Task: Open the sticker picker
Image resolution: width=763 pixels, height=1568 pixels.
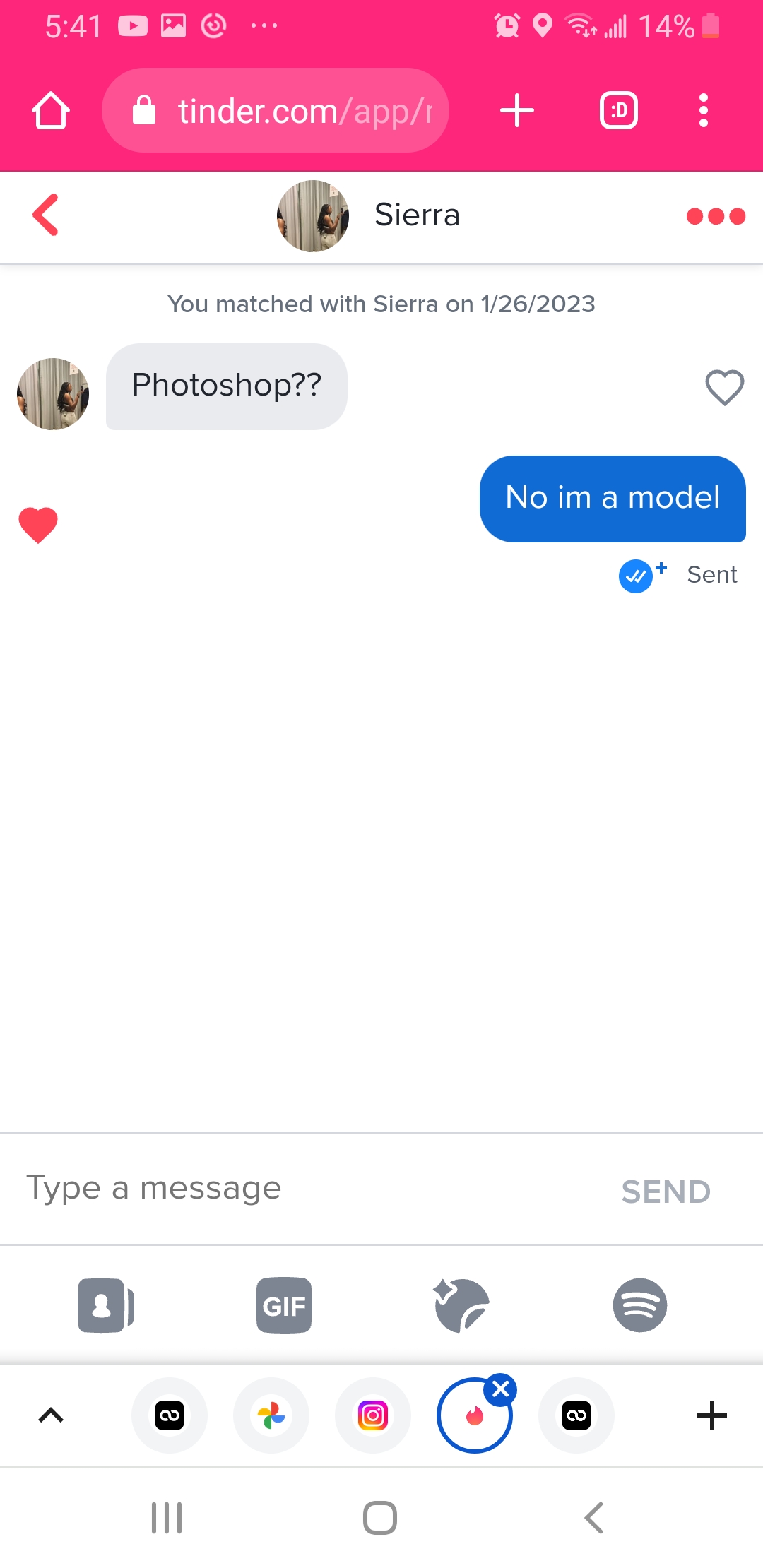Action: click(x=461, y=1305)
